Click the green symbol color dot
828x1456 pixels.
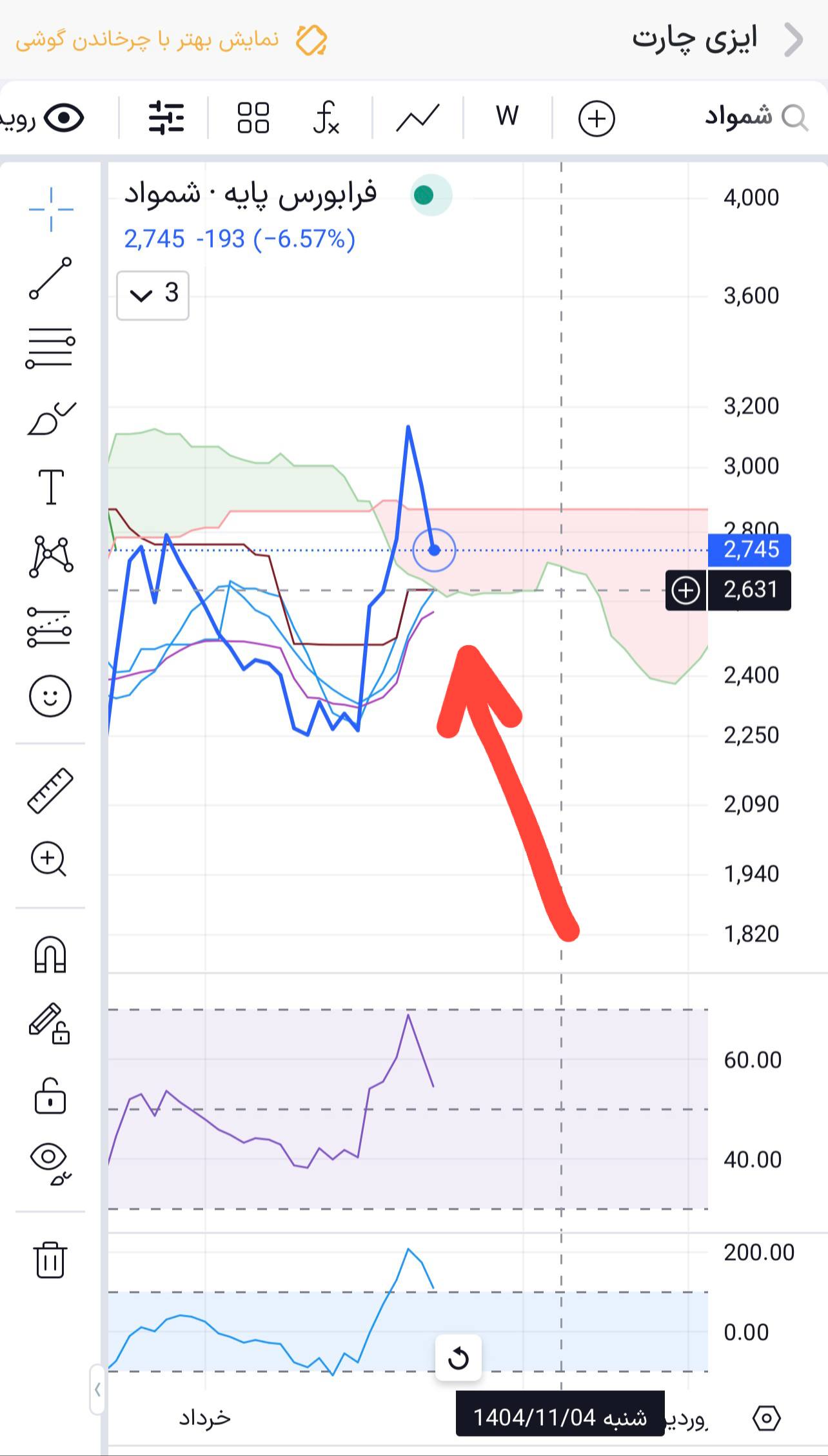(x=424, y=194)
